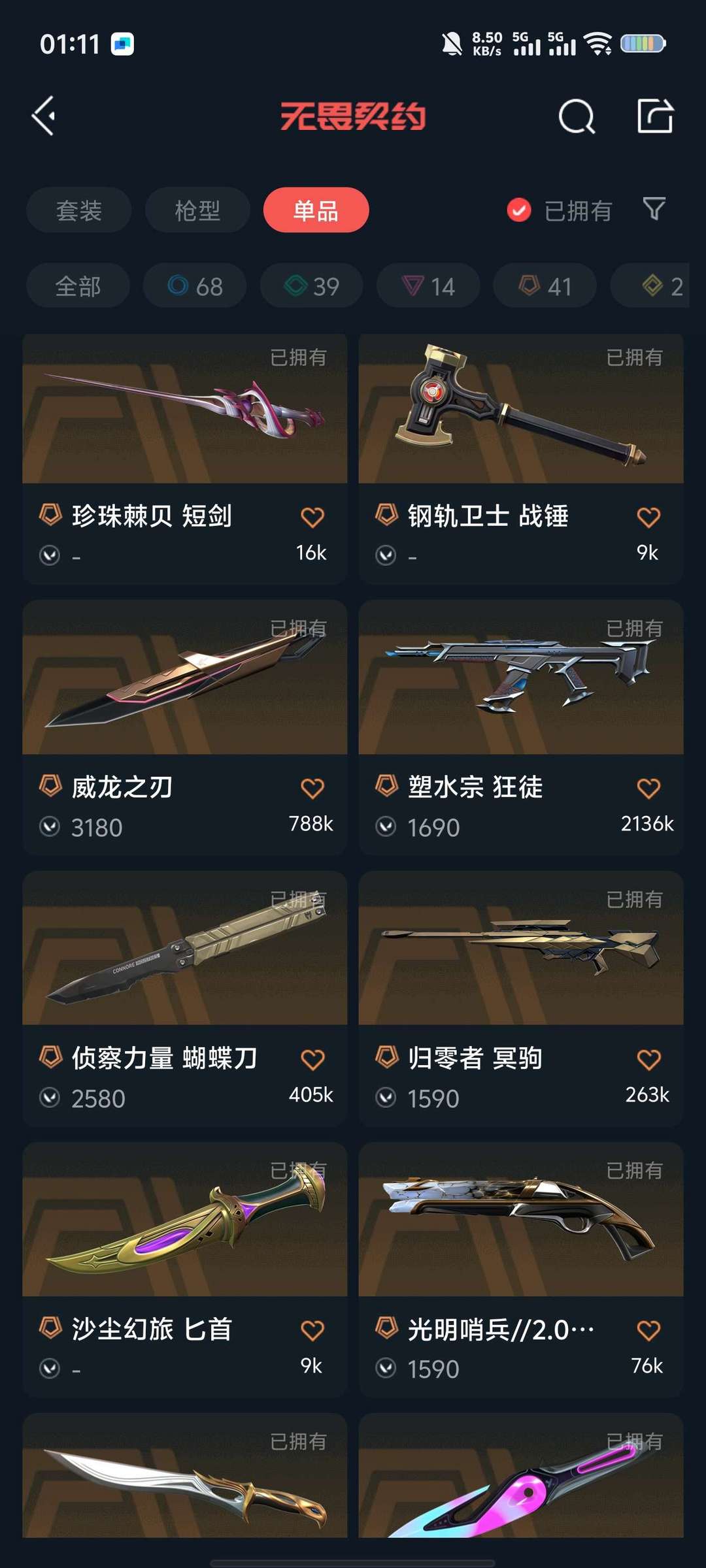View the 侦察力量 蝴蝶刀 skin card
The width and height of the screenshot is (706, 1568).
coord(184,998)
